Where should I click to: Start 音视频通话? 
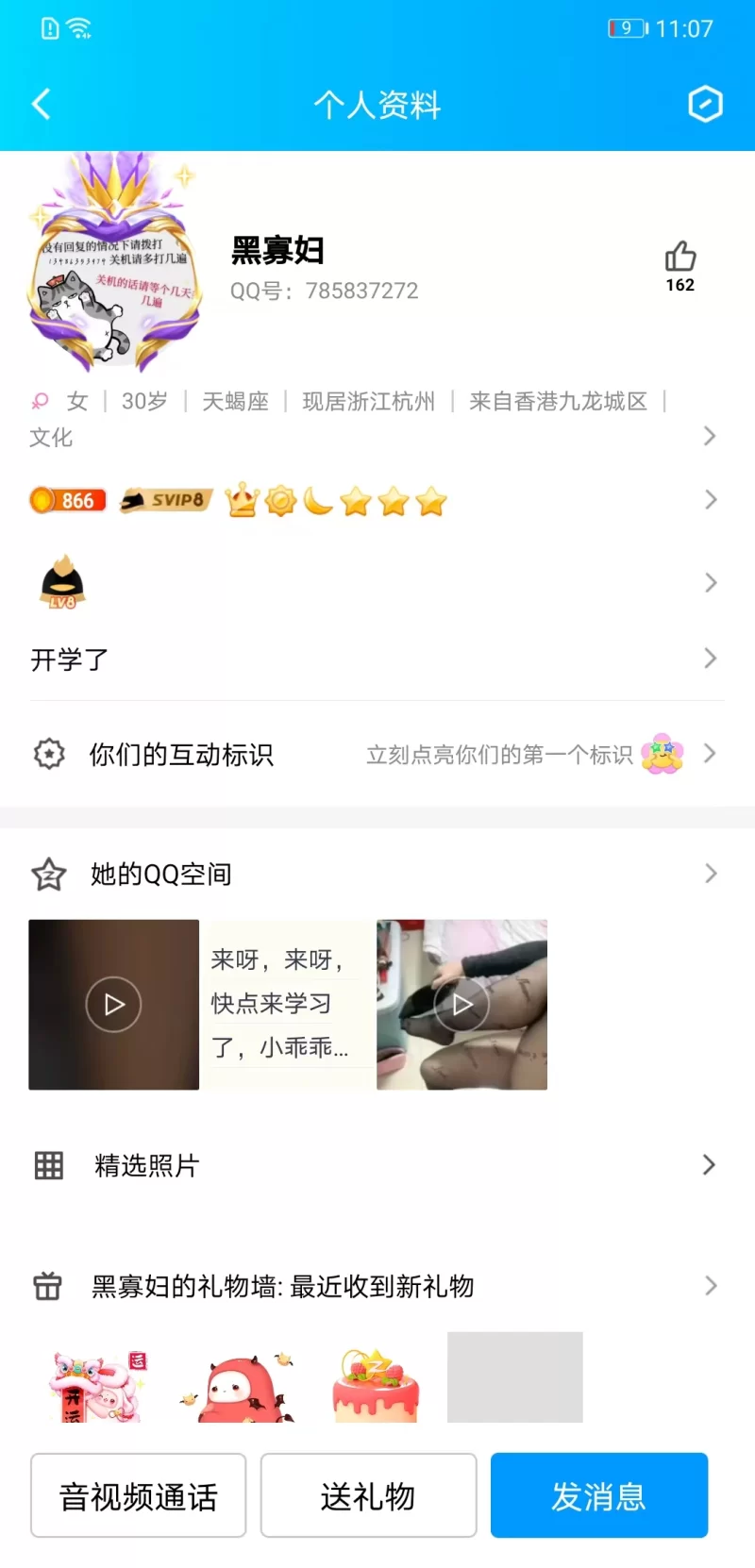(138, 1495)
